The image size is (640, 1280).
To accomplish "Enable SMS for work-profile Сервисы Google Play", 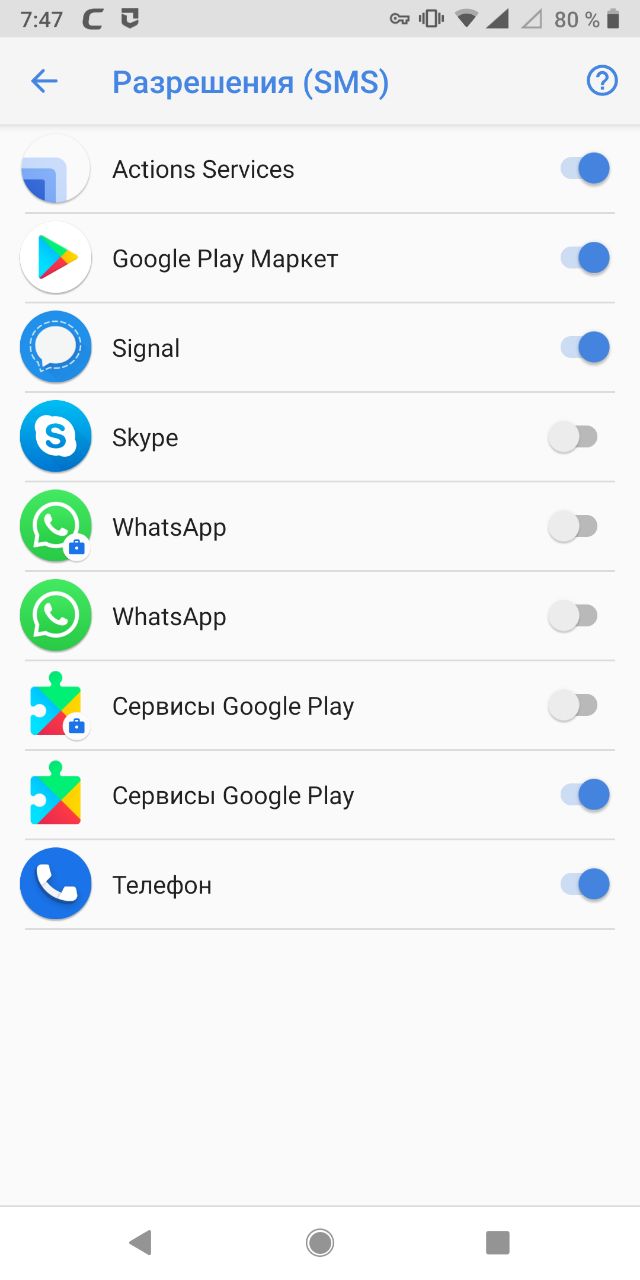I will [573, 706].
